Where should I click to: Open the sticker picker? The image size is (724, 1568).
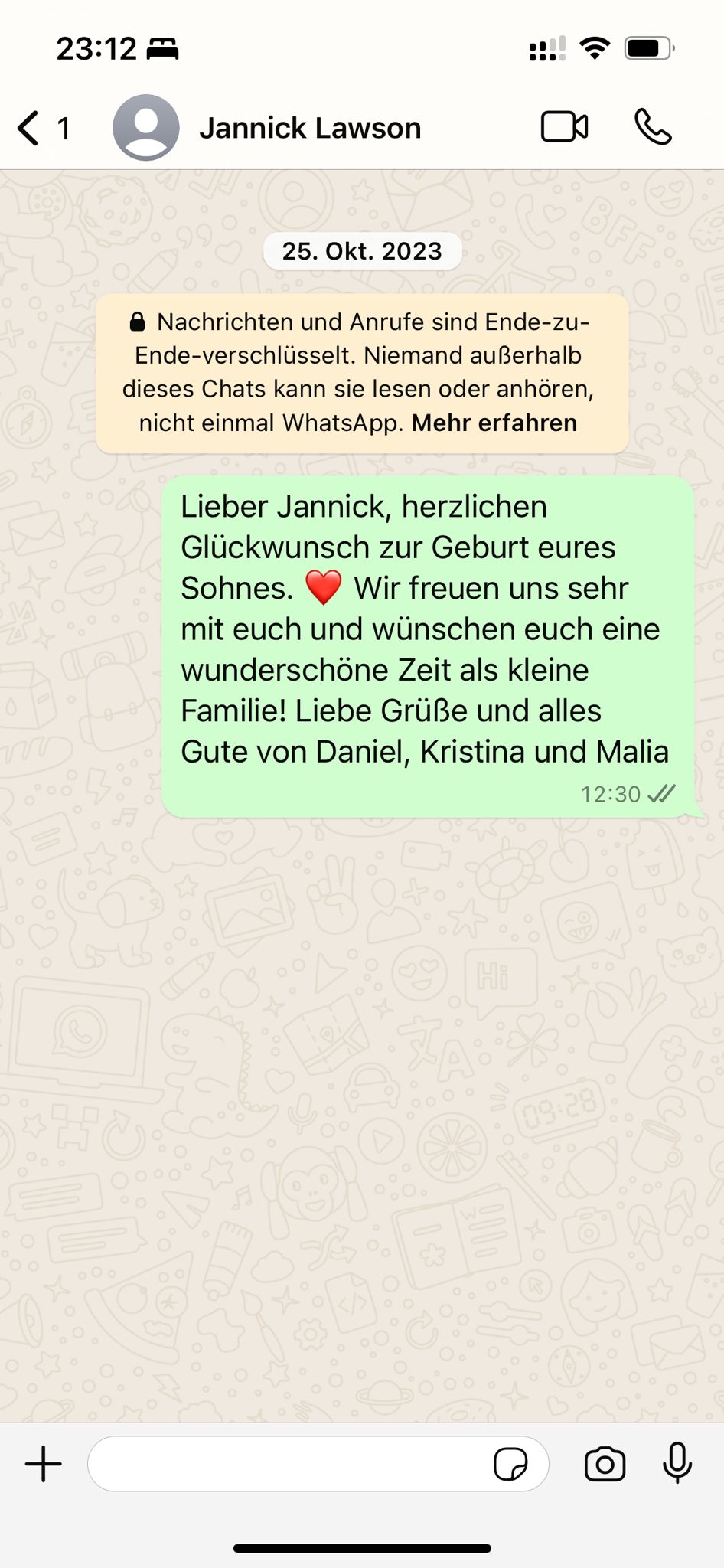click(x=510, y=1465)
